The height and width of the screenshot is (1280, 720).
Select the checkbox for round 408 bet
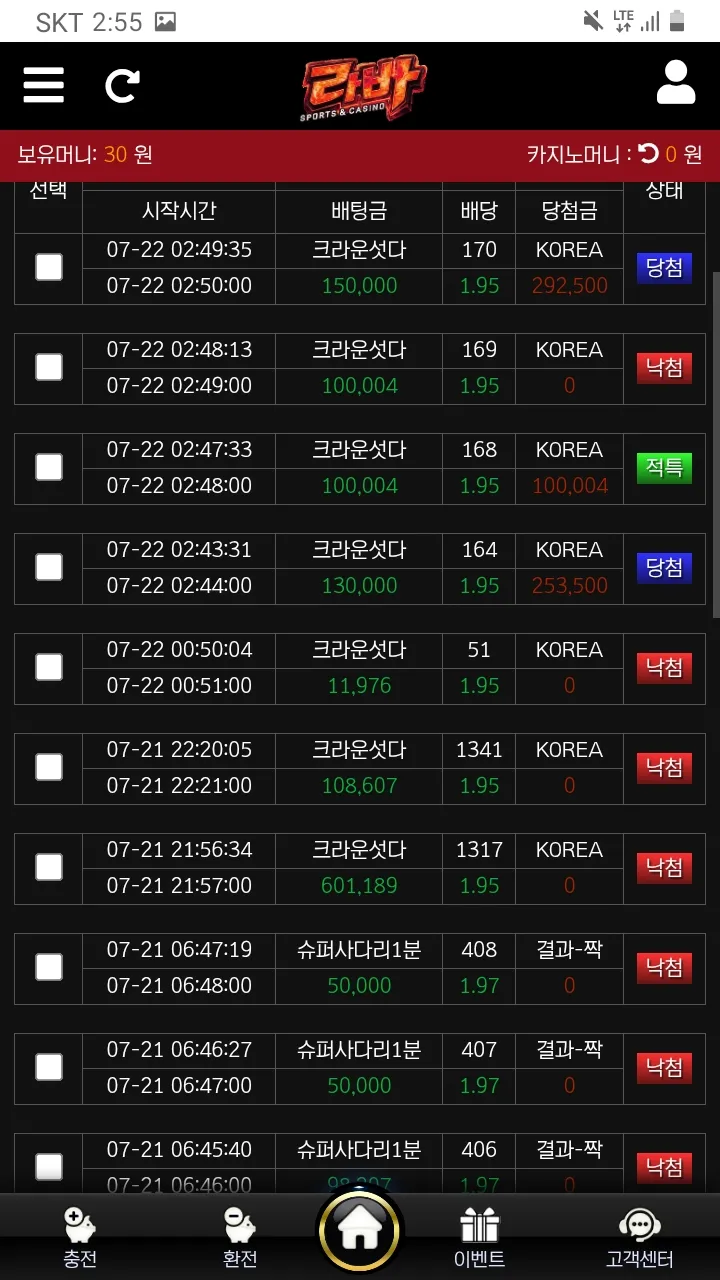(49, 967)
